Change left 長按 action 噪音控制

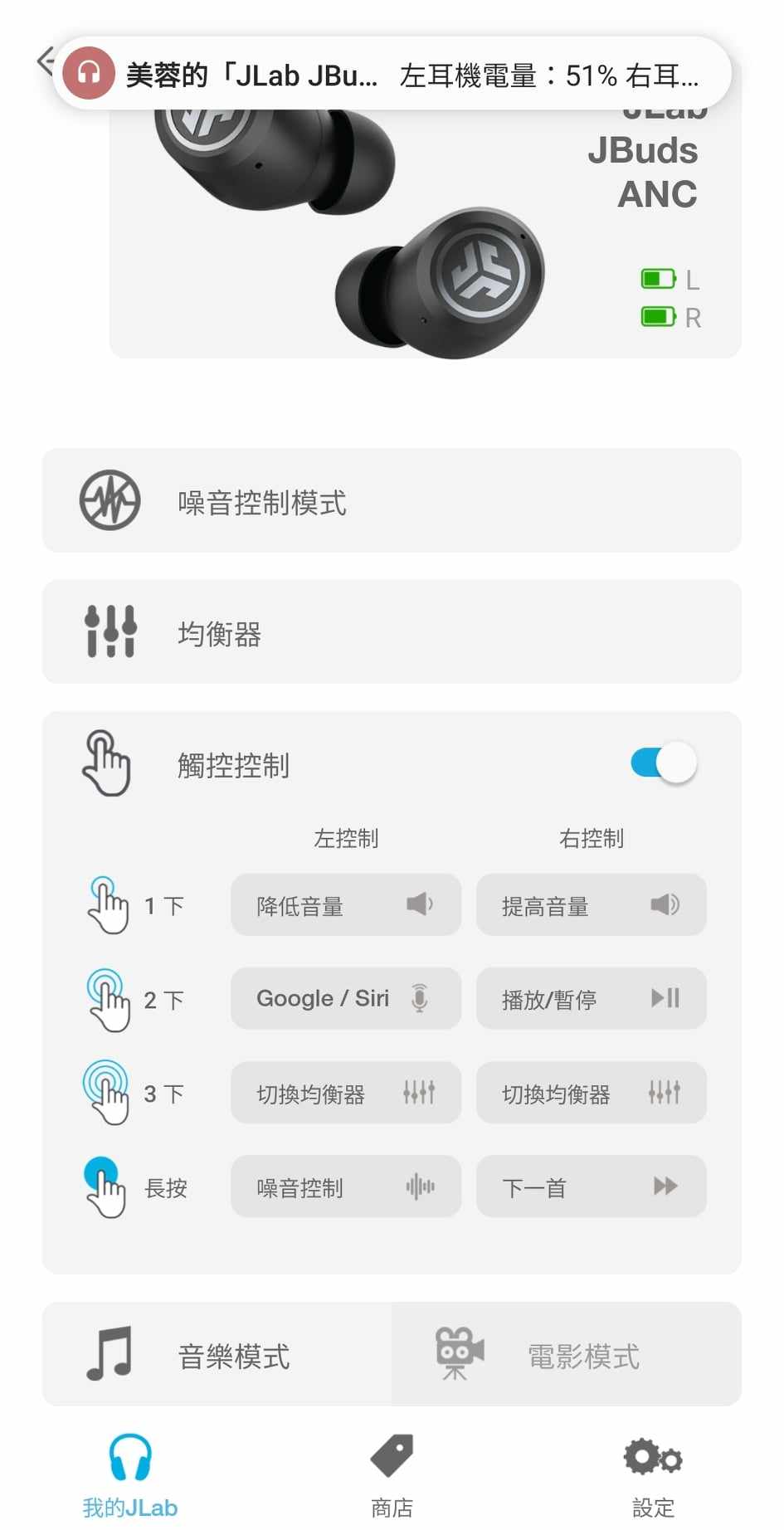[346, 1187]
